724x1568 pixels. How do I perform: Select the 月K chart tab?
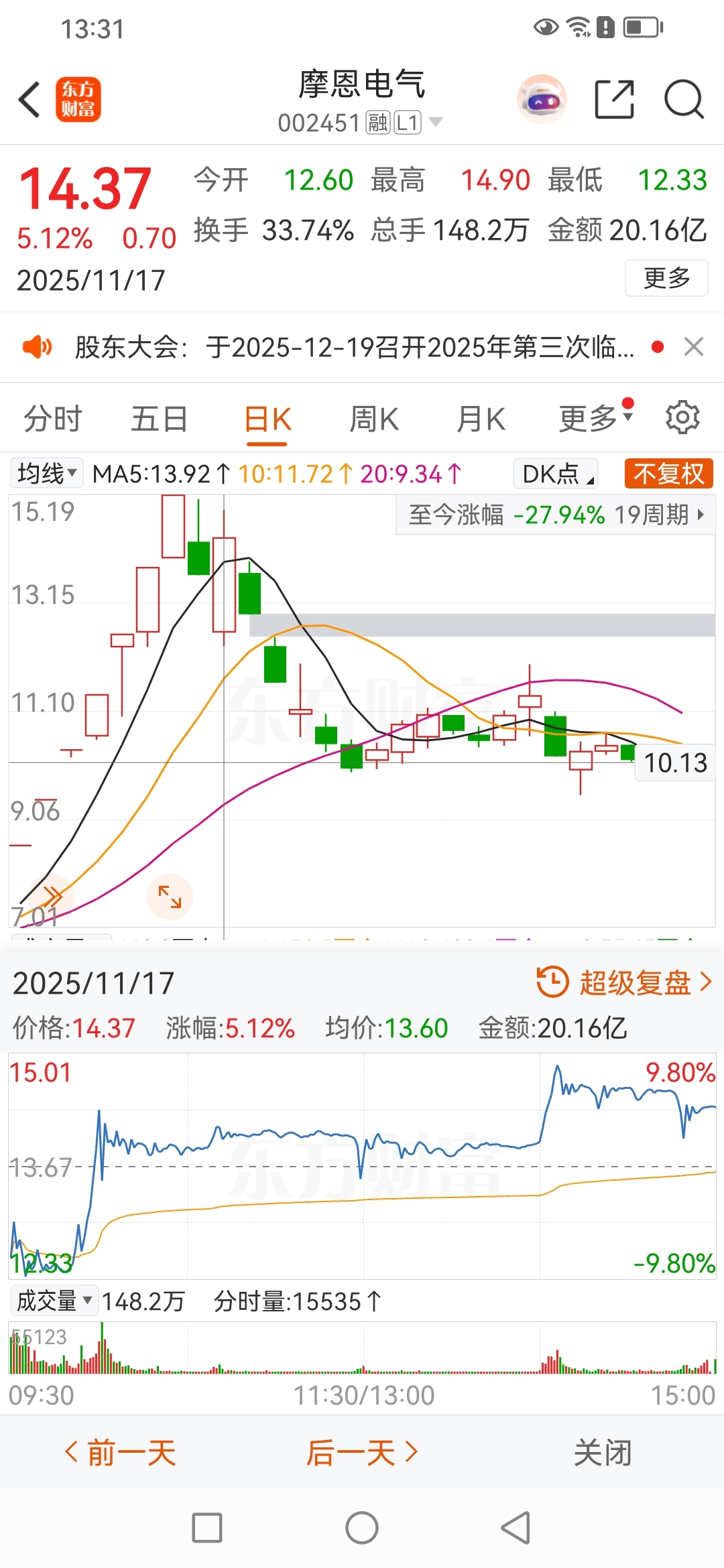481,419
